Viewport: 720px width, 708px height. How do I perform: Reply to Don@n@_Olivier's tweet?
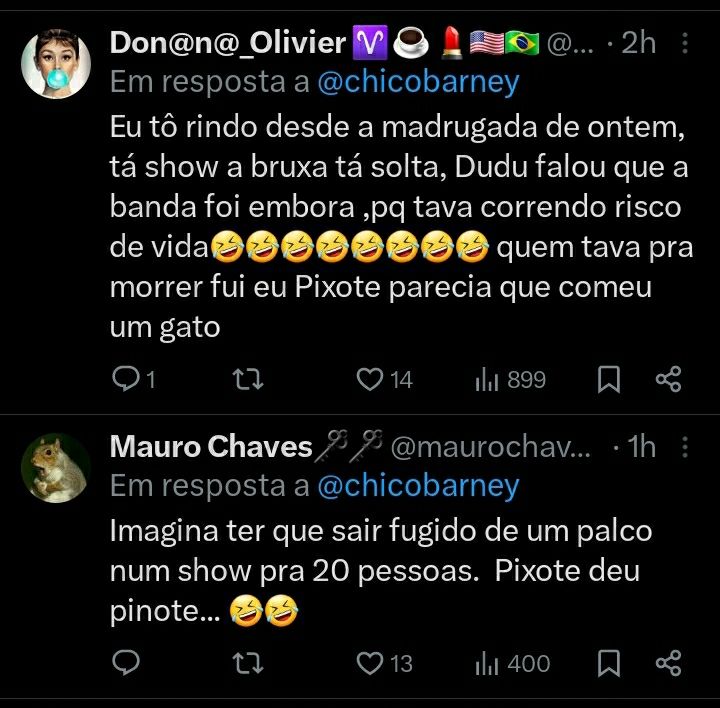click(126, 379)
